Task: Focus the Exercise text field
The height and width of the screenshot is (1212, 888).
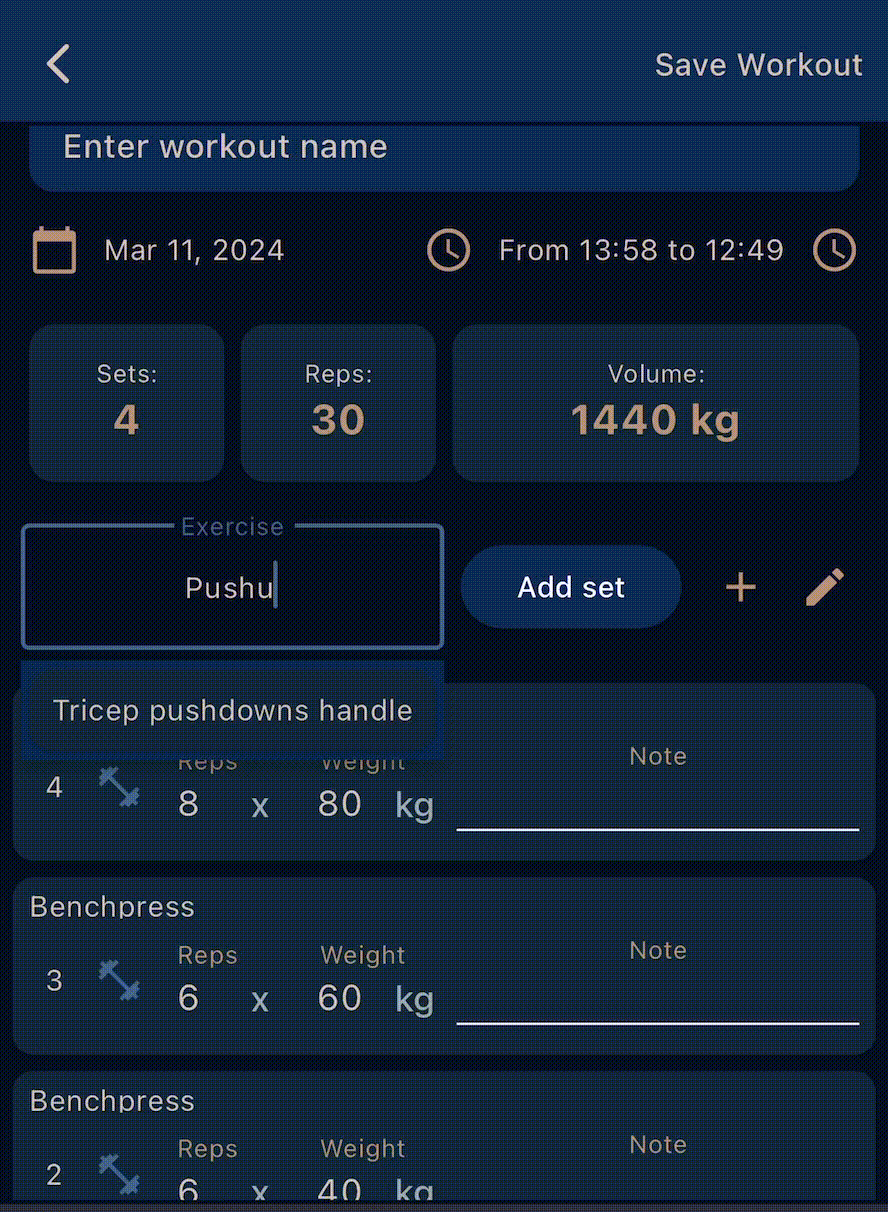Action: point(232,588)
